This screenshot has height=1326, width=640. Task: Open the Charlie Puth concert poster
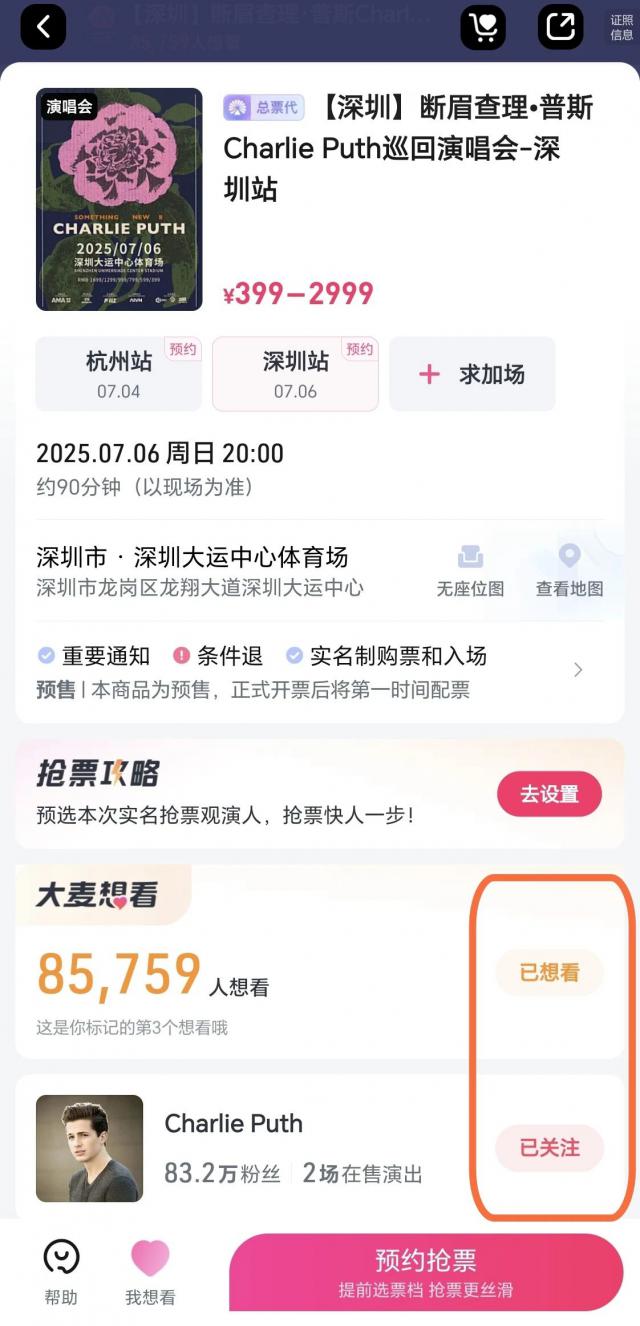119,199
